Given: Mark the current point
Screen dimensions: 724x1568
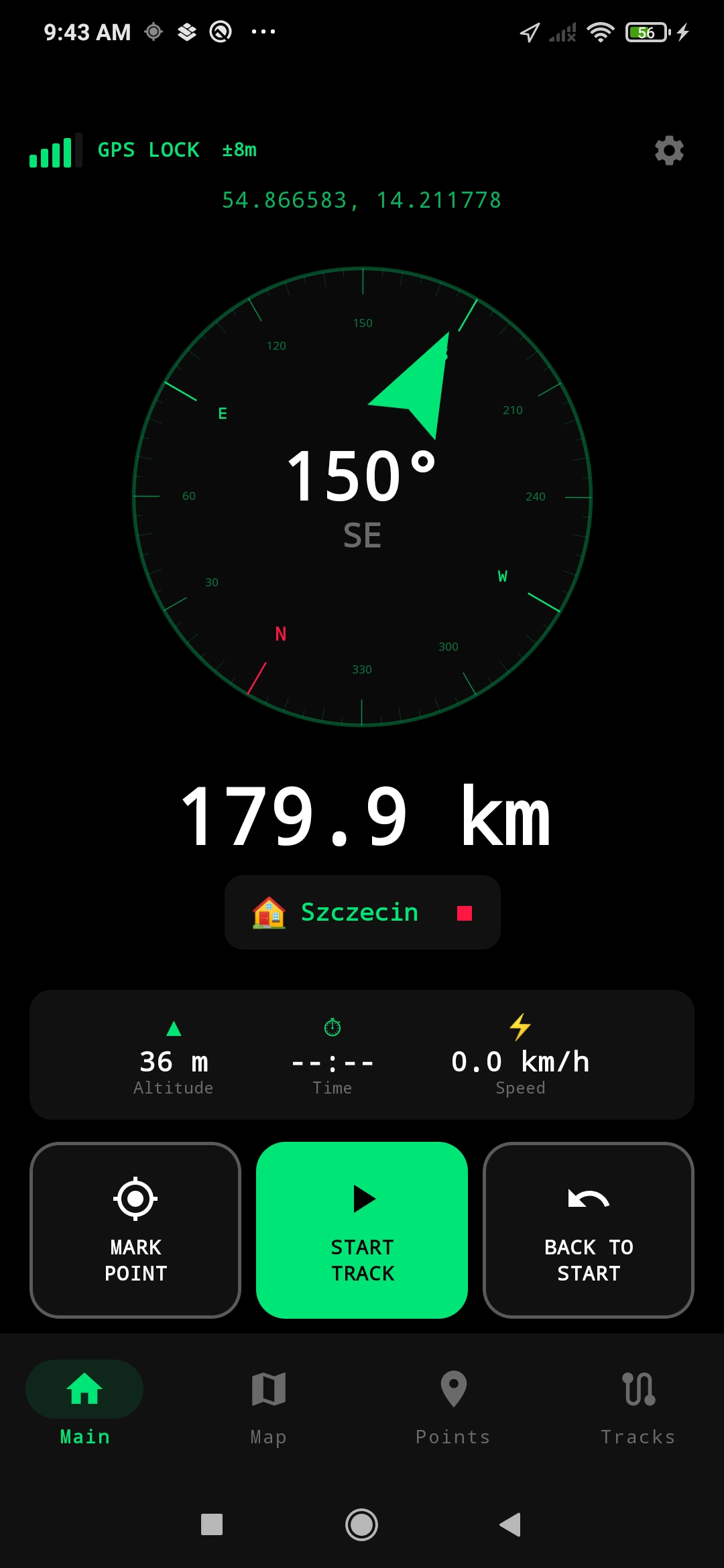Looking at the screenshot, I should click(x=135, y=1230).
